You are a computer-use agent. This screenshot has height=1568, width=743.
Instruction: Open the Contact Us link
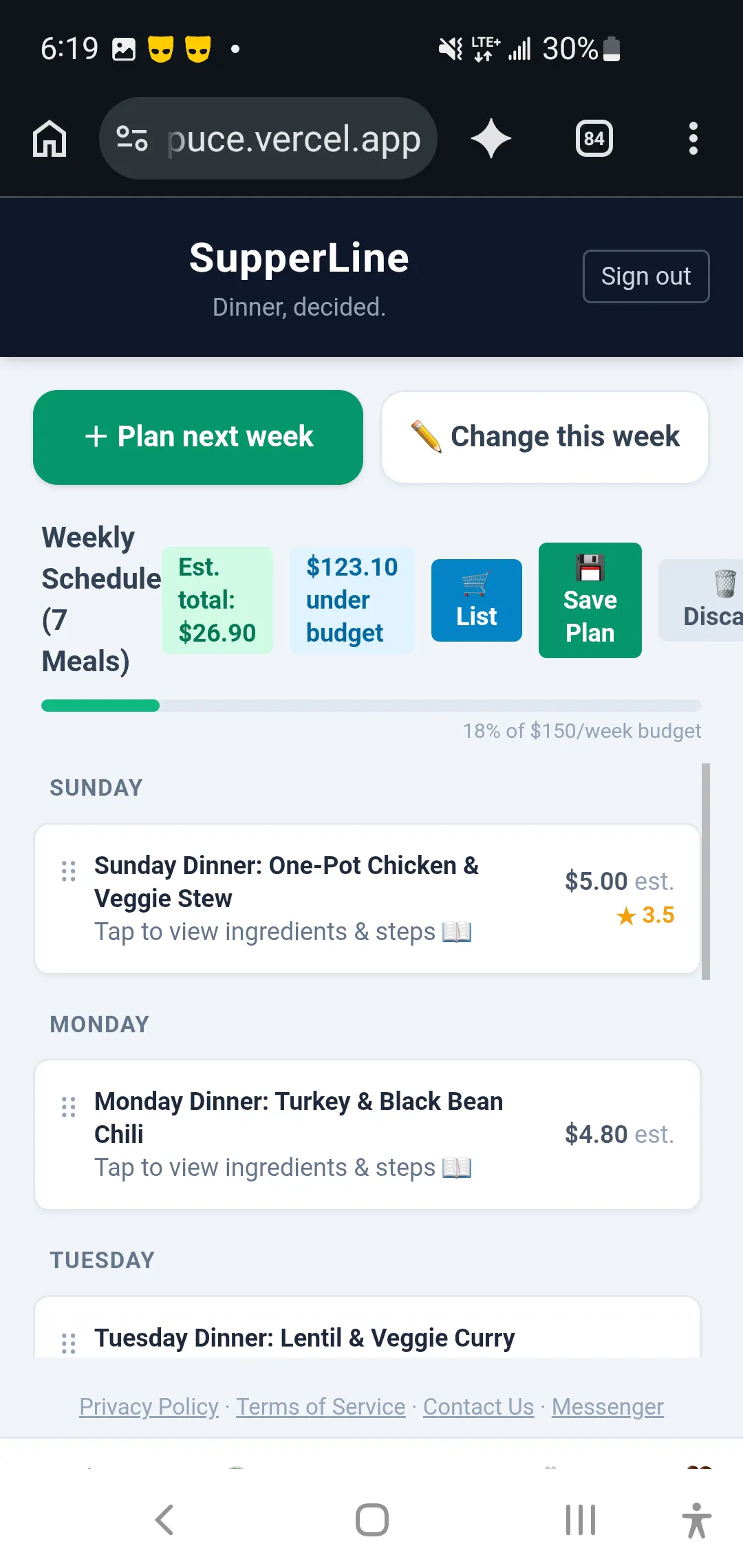(478, 1407)
